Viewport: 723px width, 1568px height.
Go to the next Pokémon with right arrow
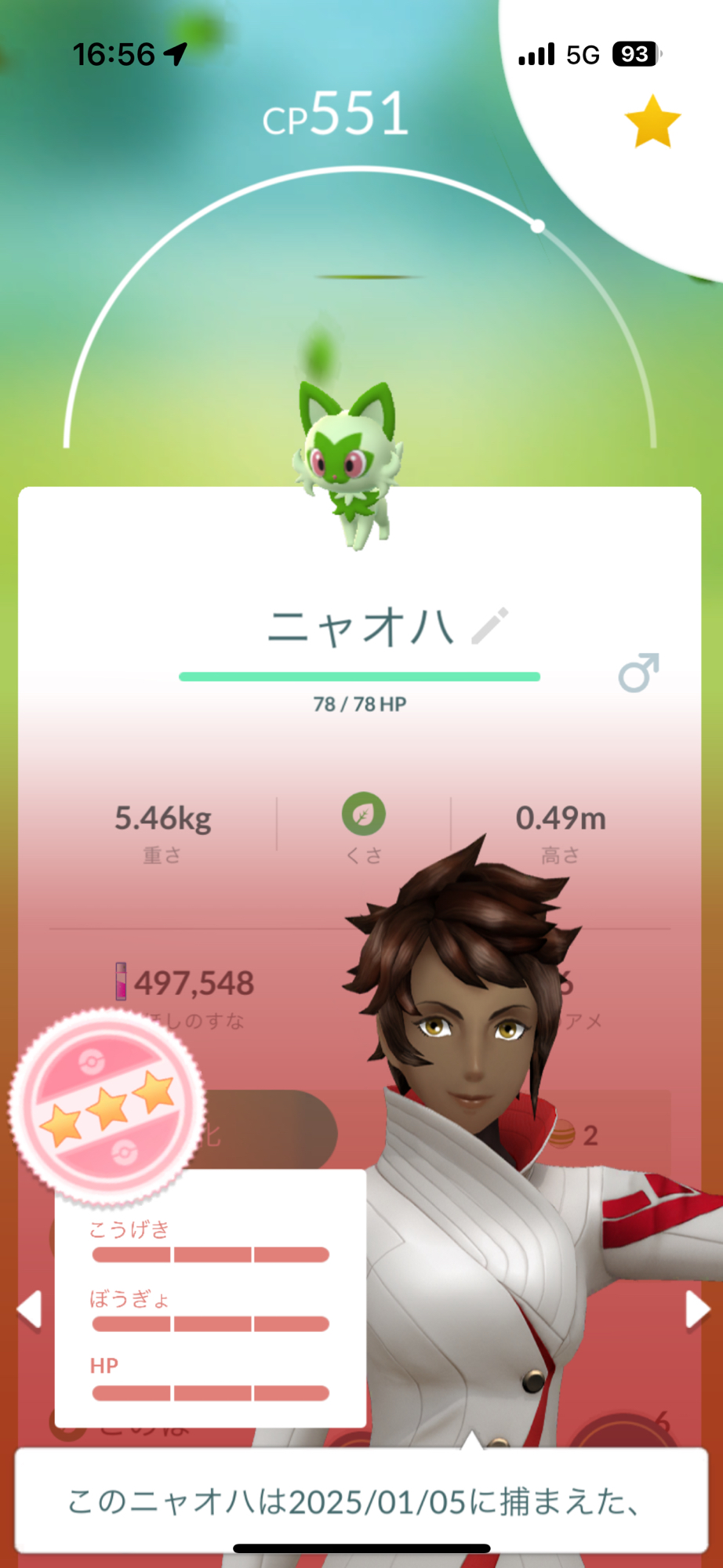(696, 1309)
